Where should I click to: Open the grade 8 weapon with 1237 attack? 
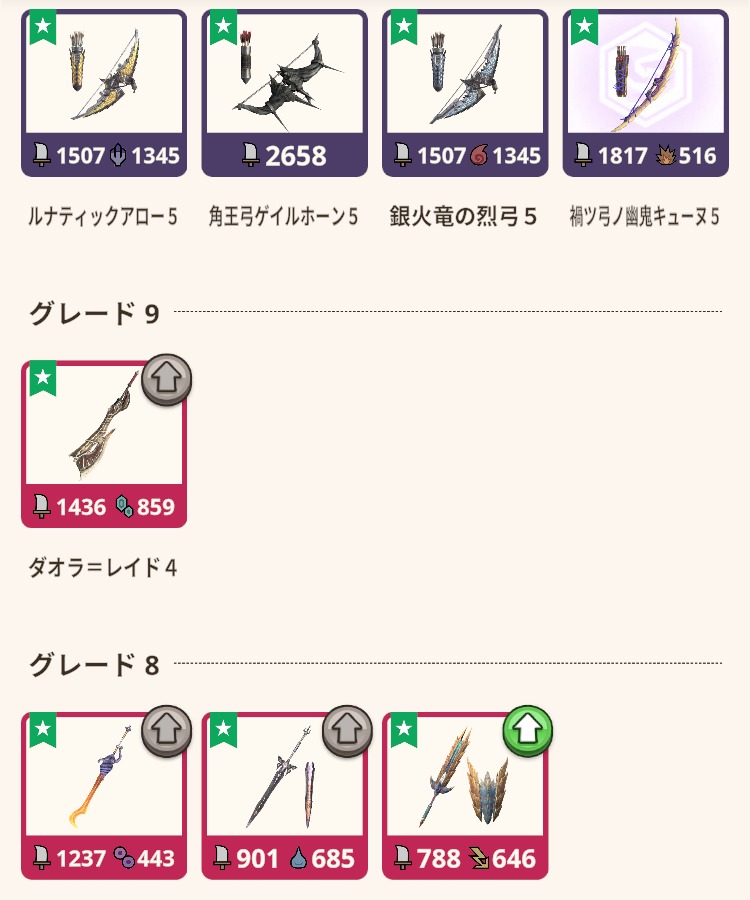103,795
